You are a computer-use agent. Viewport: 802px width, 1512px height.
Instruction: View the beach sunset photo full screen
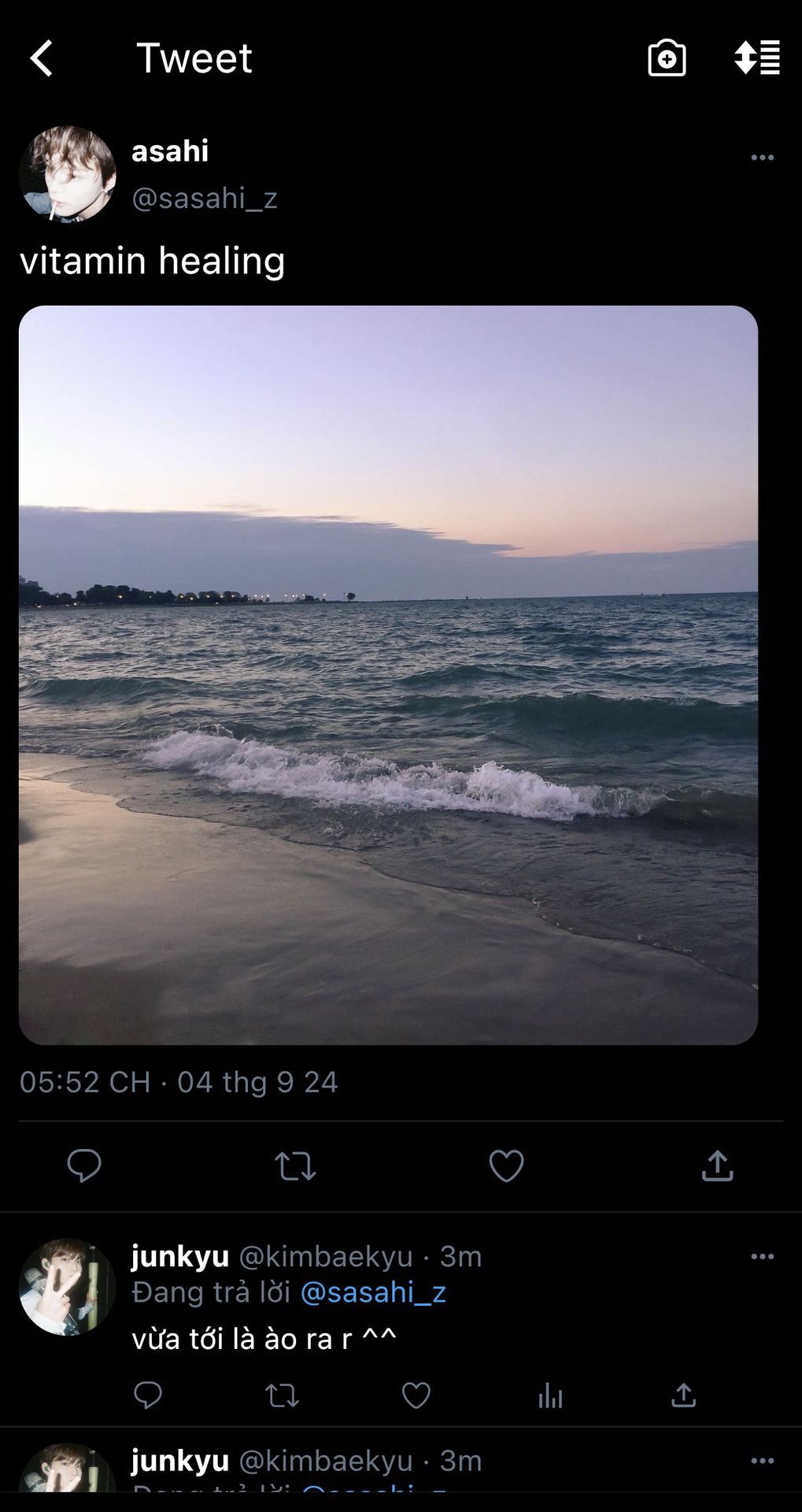388,675
